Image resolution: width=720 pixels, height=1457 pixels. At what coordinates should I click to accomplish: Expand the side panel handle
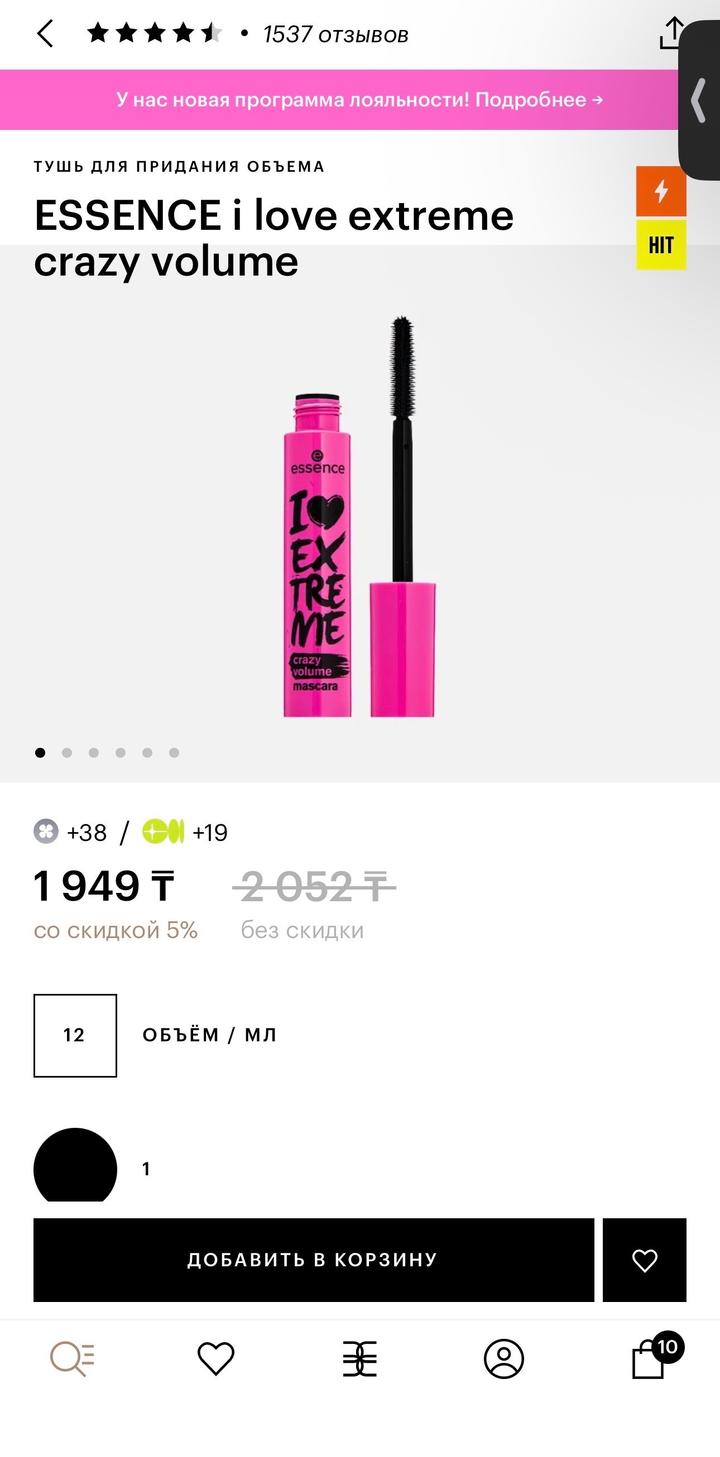coord(699,100)
